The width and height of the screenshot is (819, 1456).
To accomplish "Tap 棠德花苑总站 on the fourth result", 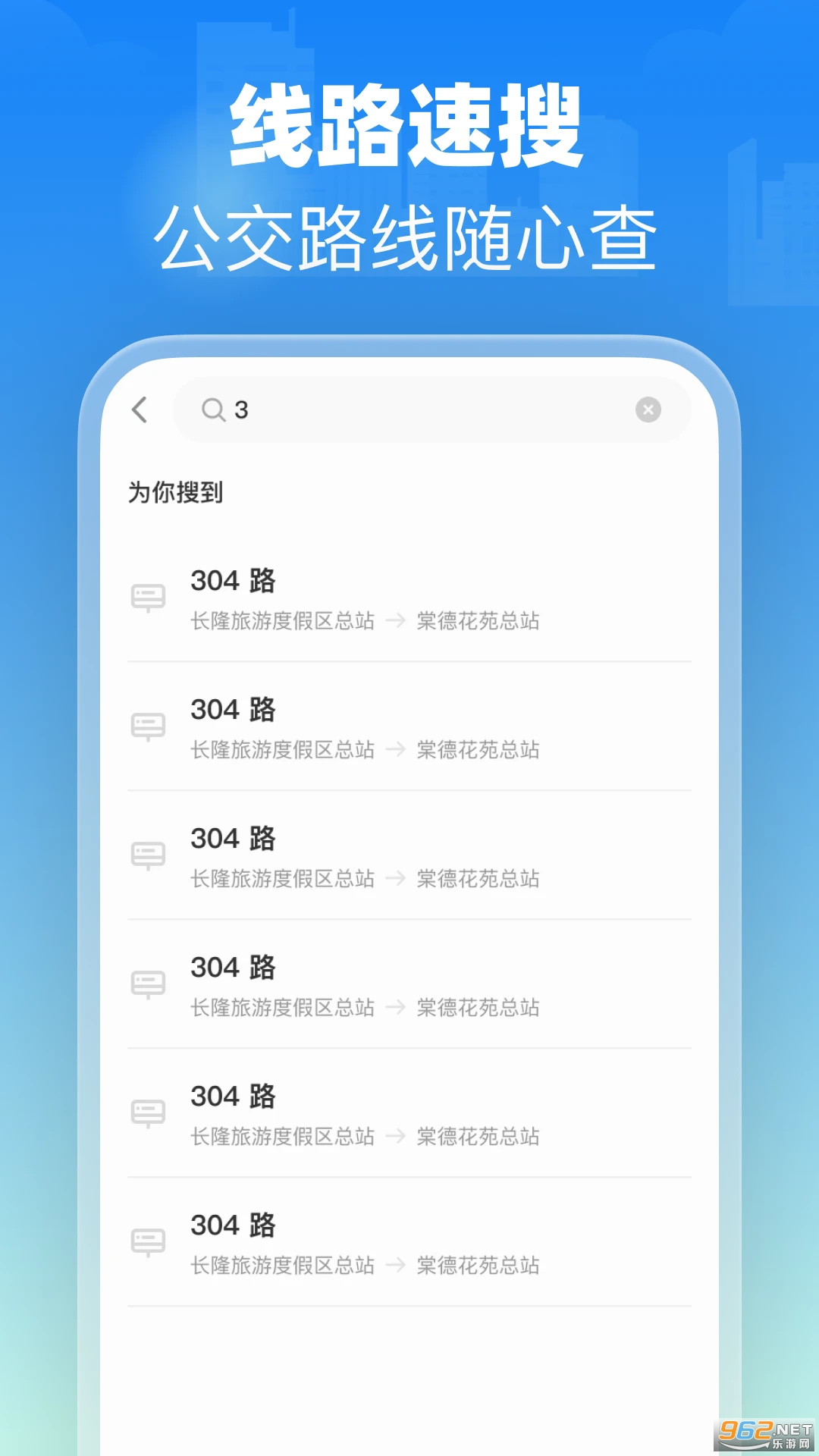I will coord(479,1009).
